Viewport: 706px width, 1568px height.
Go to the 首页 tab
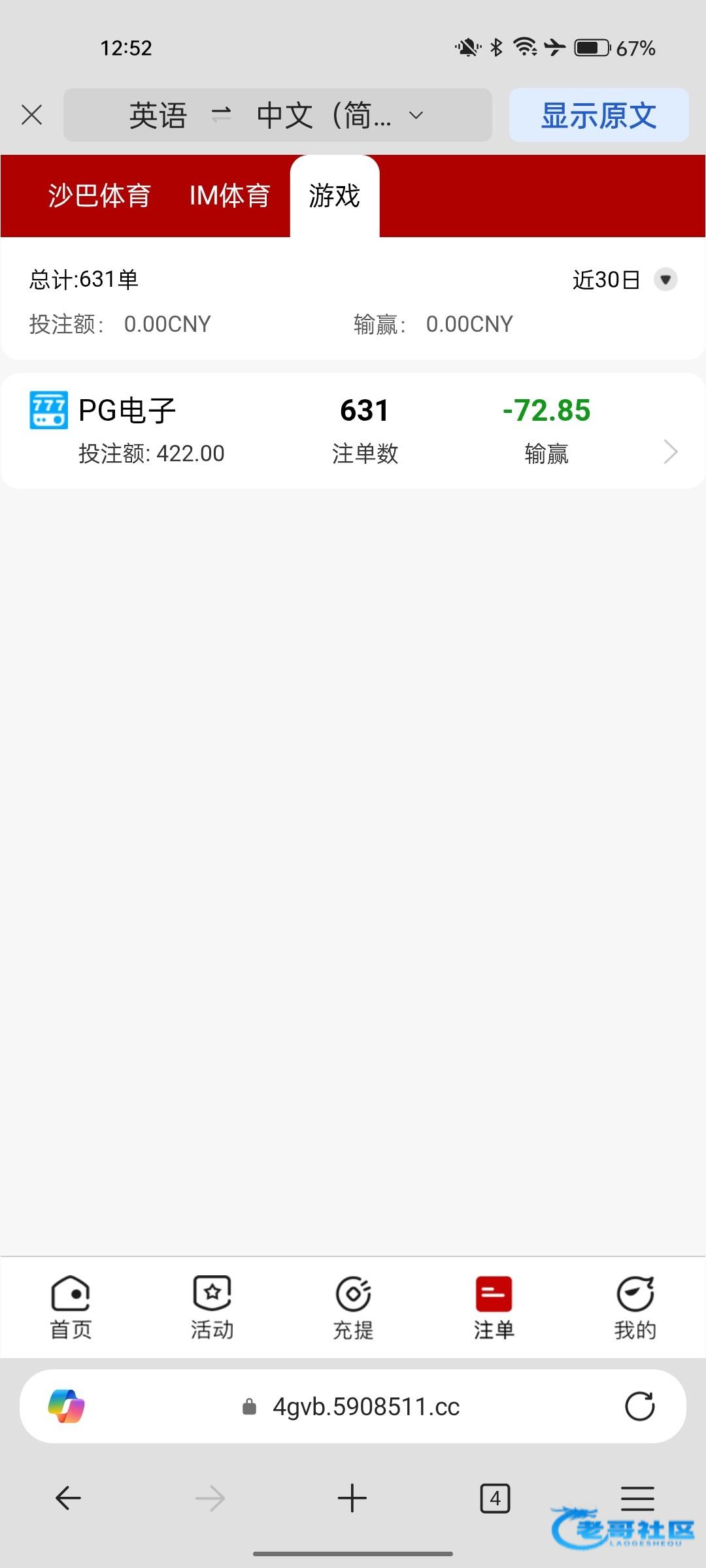(71, 1308)
